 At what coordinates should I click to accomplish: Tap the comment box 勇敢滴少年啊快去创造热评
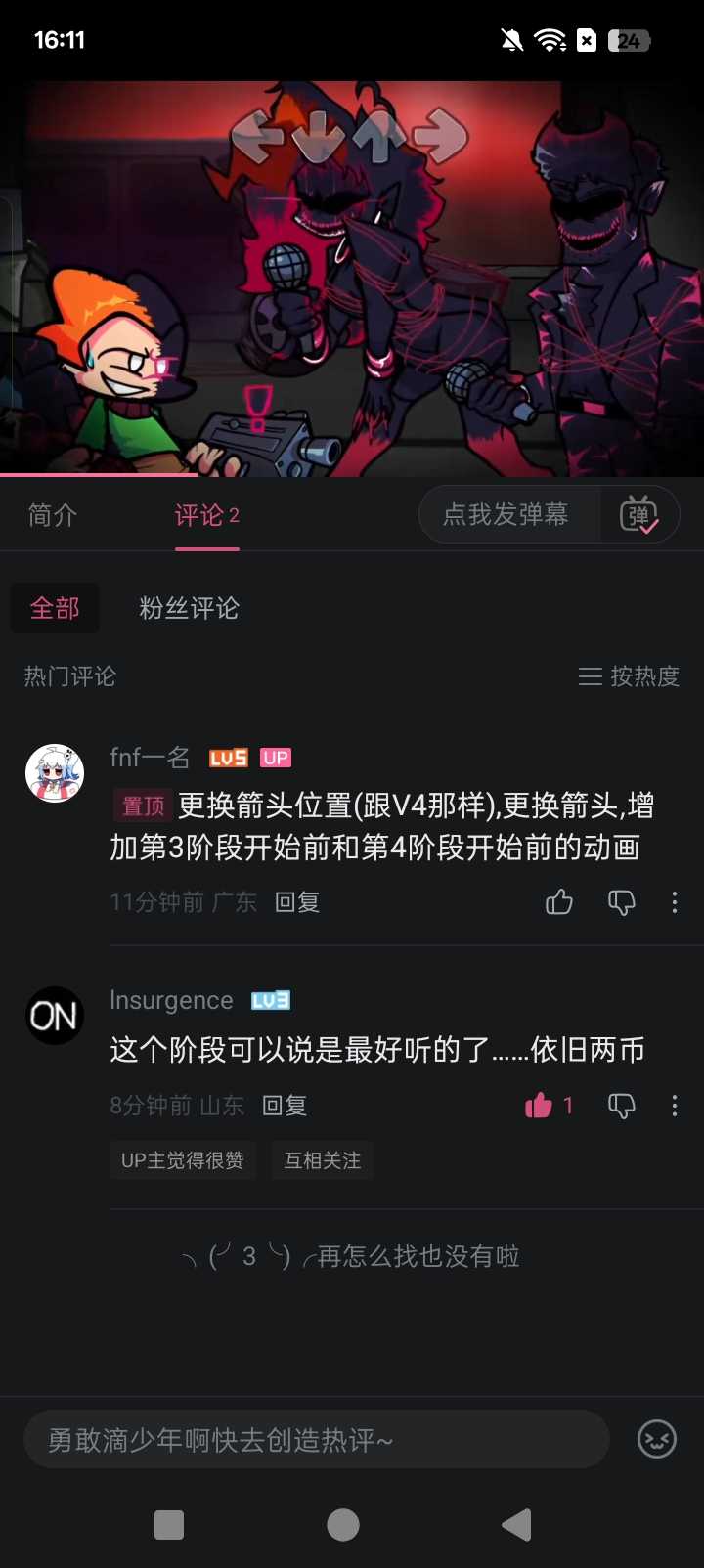(317, 1439)
